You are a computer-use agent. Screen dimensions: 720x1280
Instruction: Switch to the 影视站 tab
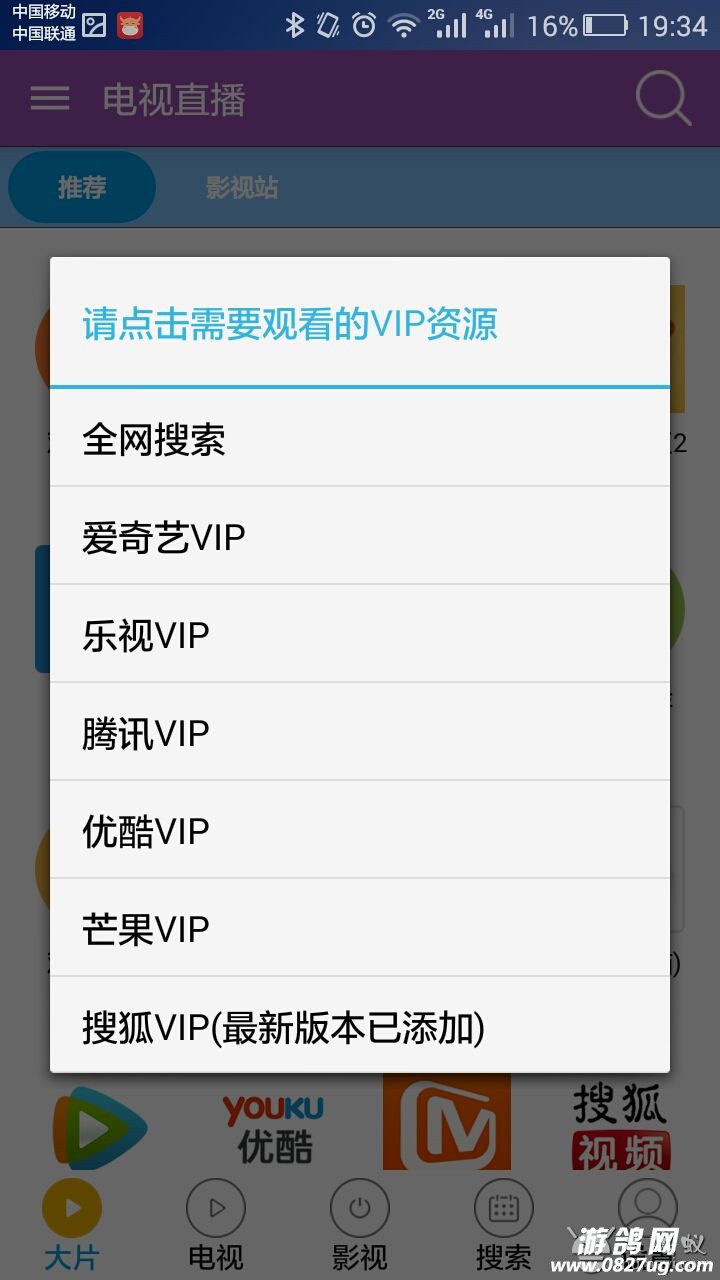(x=241, y=187)
